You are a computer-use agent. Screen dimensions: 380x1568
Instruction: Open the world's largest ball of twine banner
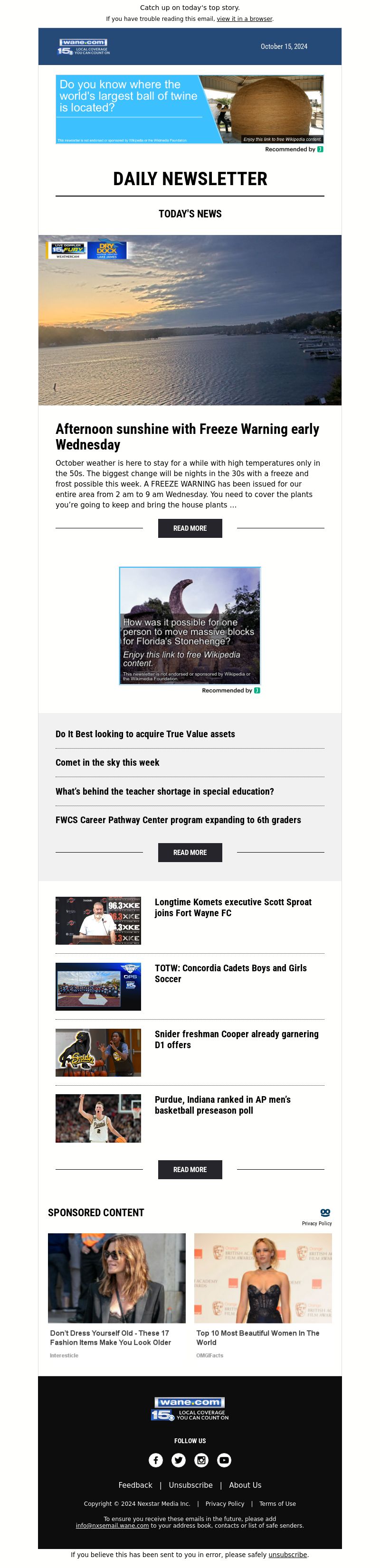pyautogui.click(x=190, y=110)
